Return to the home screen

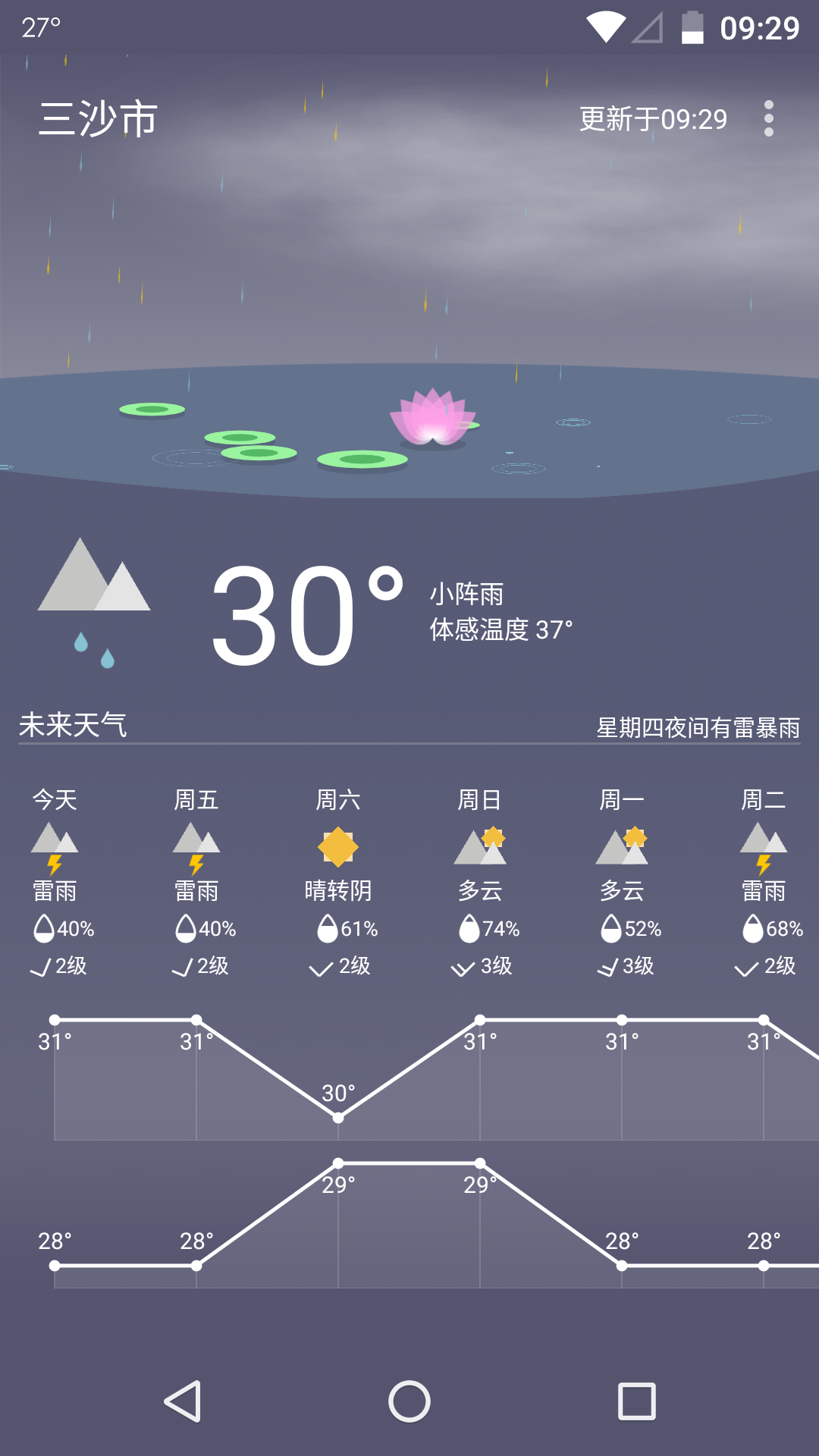409,1401
